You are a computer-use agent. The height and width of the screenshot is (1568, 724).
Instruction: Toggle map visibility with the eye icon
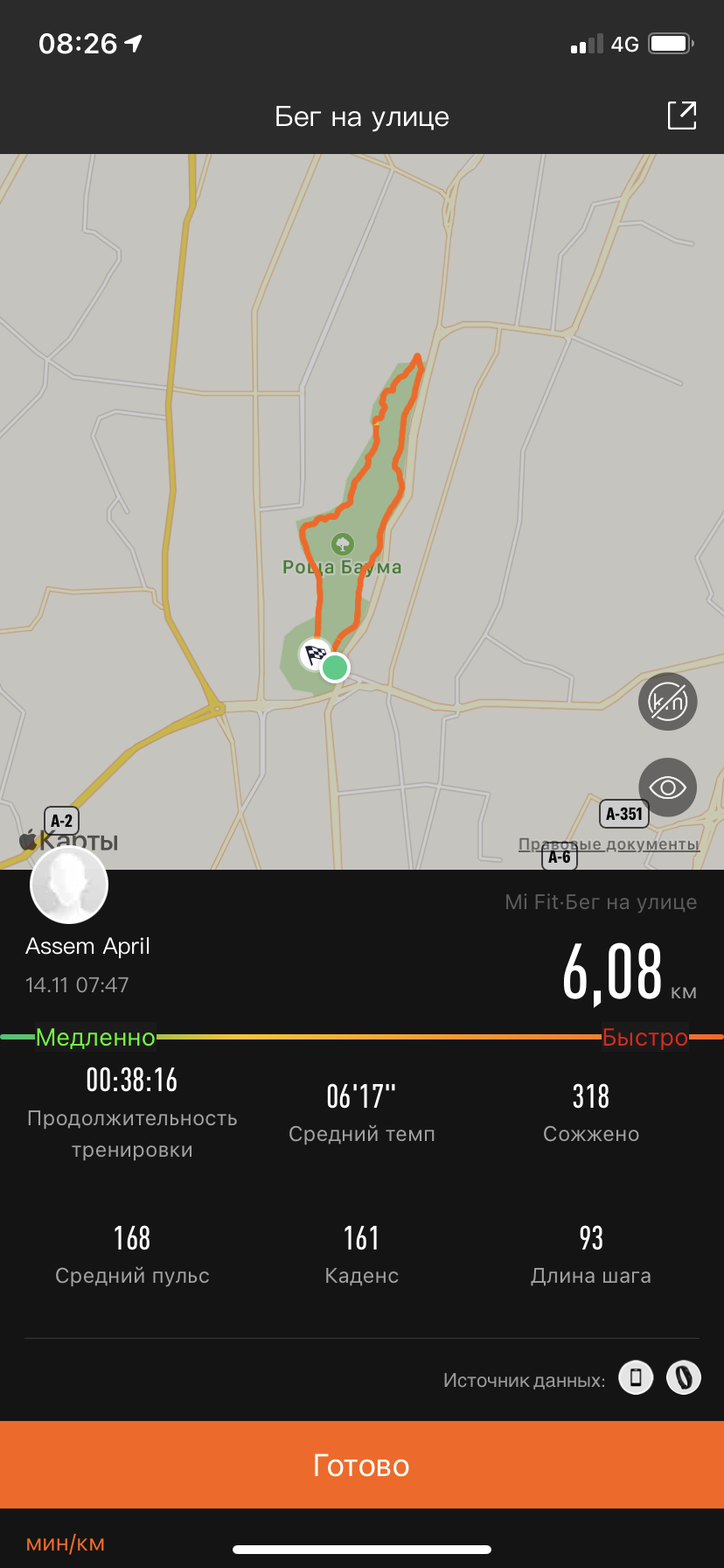click(x=667, y=787)
